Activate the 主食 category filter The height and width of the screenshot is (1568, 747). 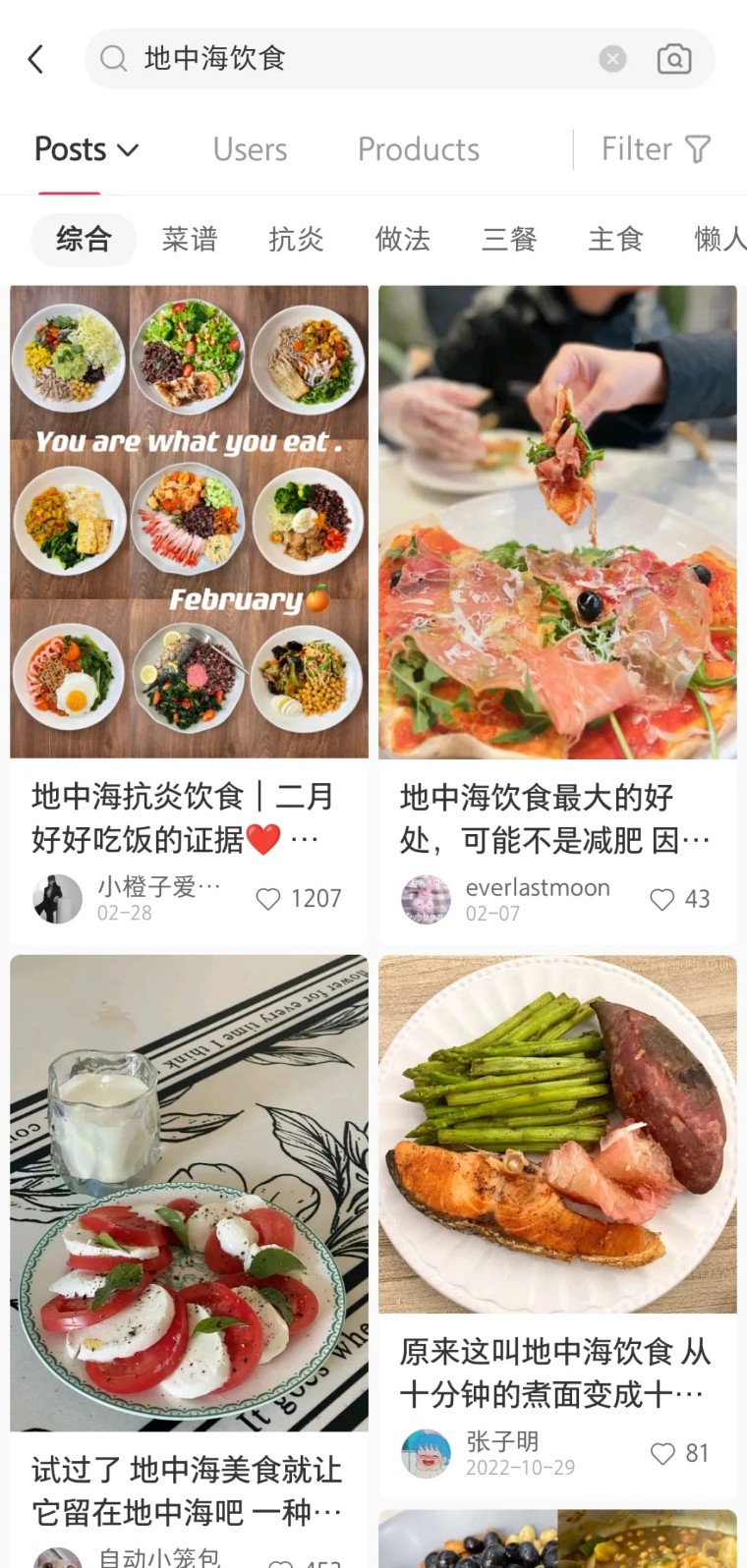[614, 239]
